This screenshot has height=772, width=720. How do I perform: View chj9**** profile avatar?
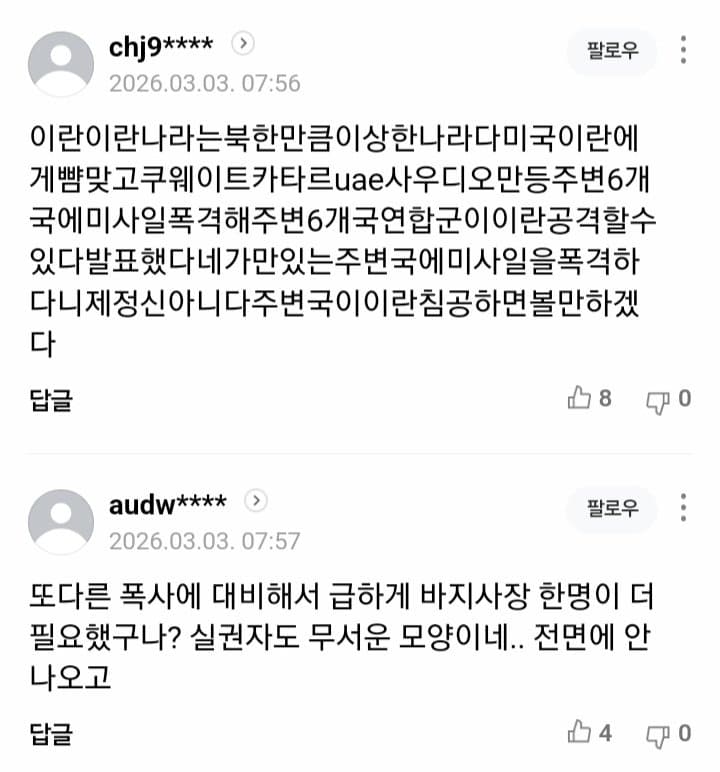pos(61,63)
